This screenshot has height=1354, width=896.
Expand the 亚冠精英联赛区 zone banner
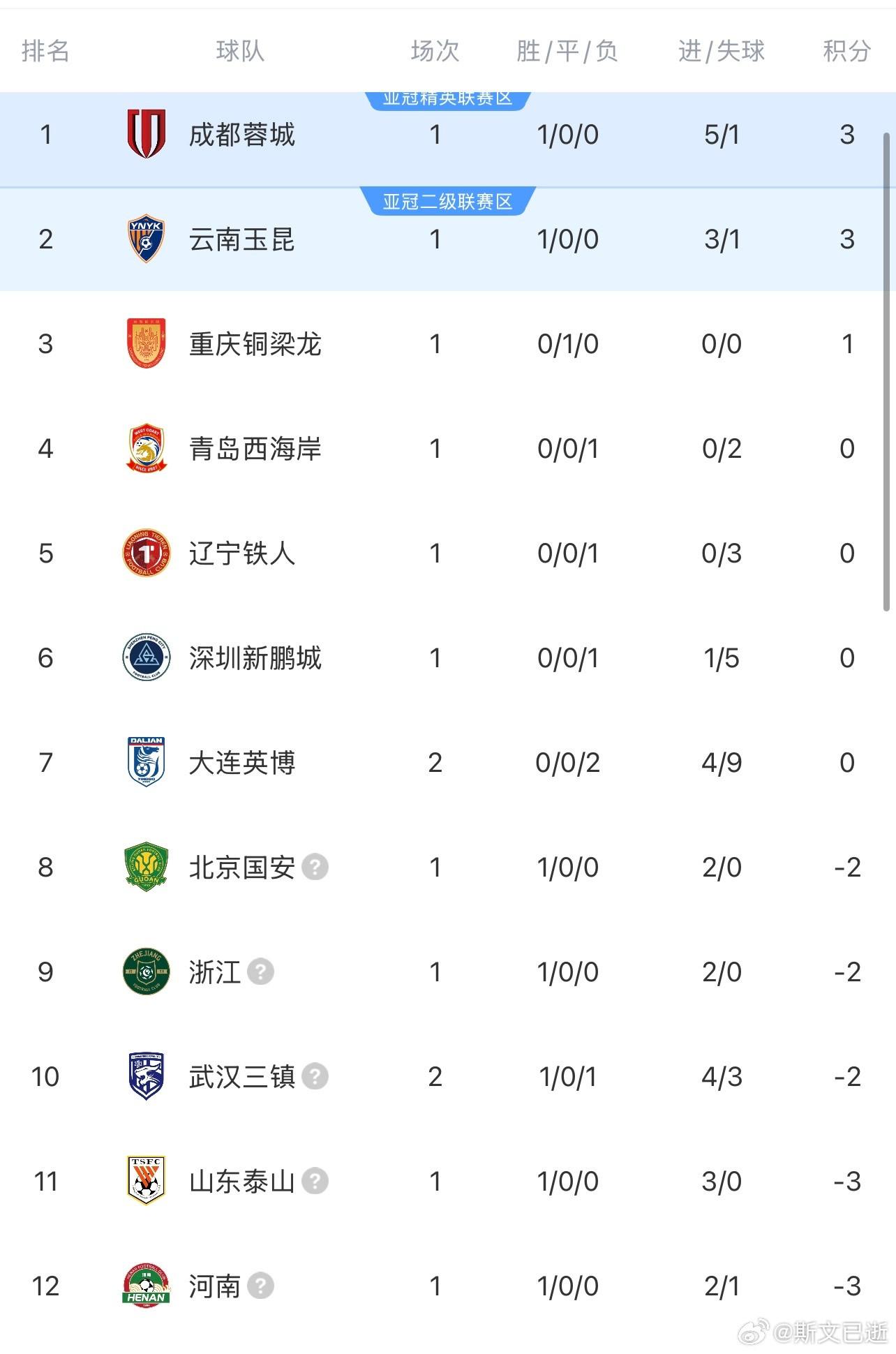pyautogui.click(x=447, y=98)
